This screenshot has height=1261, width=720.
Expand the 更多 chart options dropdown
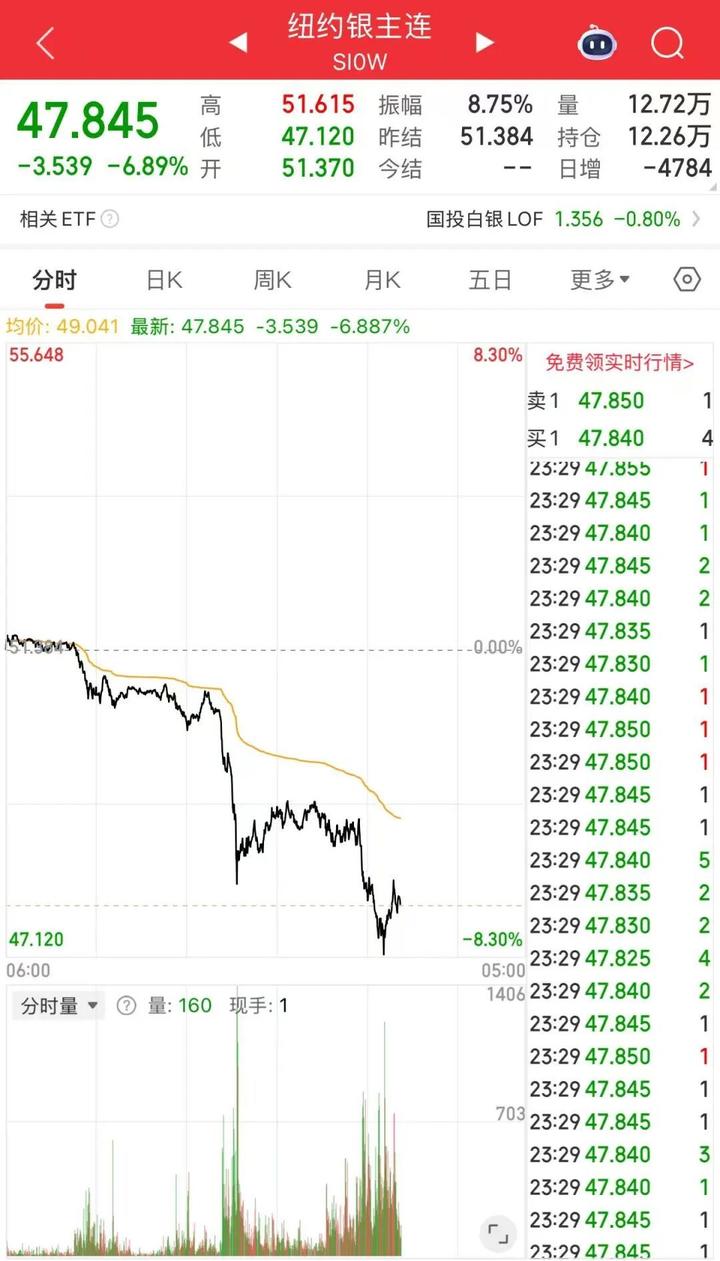coord(600,280)
